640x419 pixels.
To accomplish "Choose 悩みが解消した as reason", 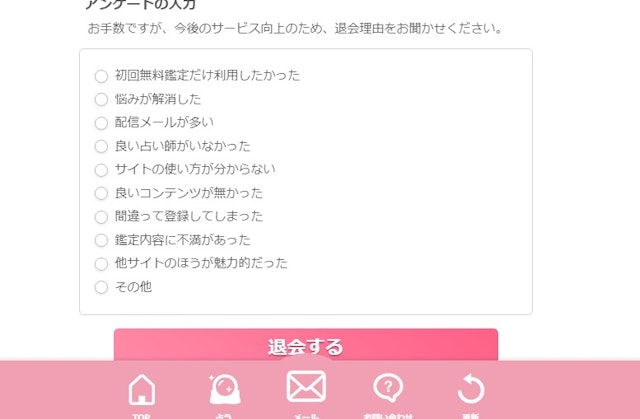I will coord(101,99).
